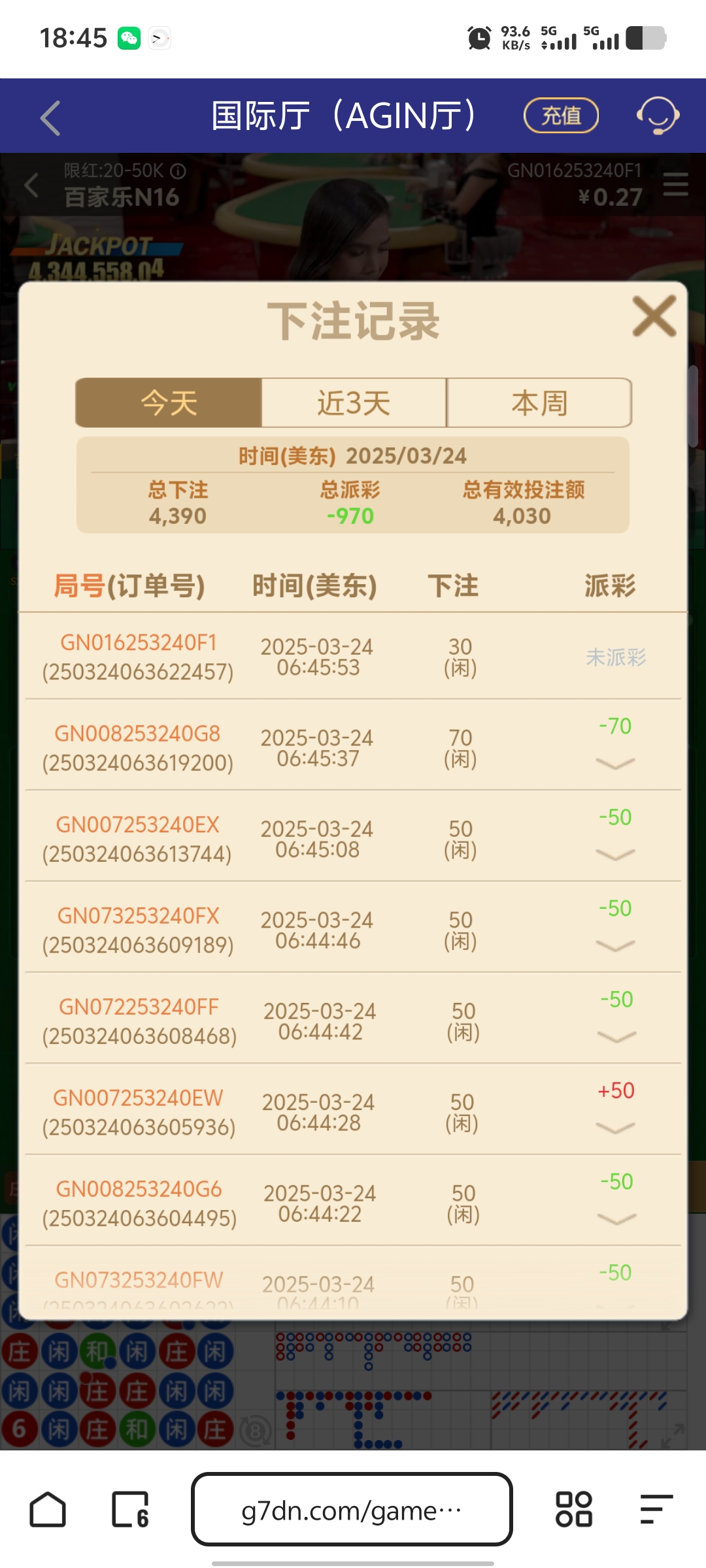
Task: Expand details for order GN008253240G6
Action: click(616, 1219)
